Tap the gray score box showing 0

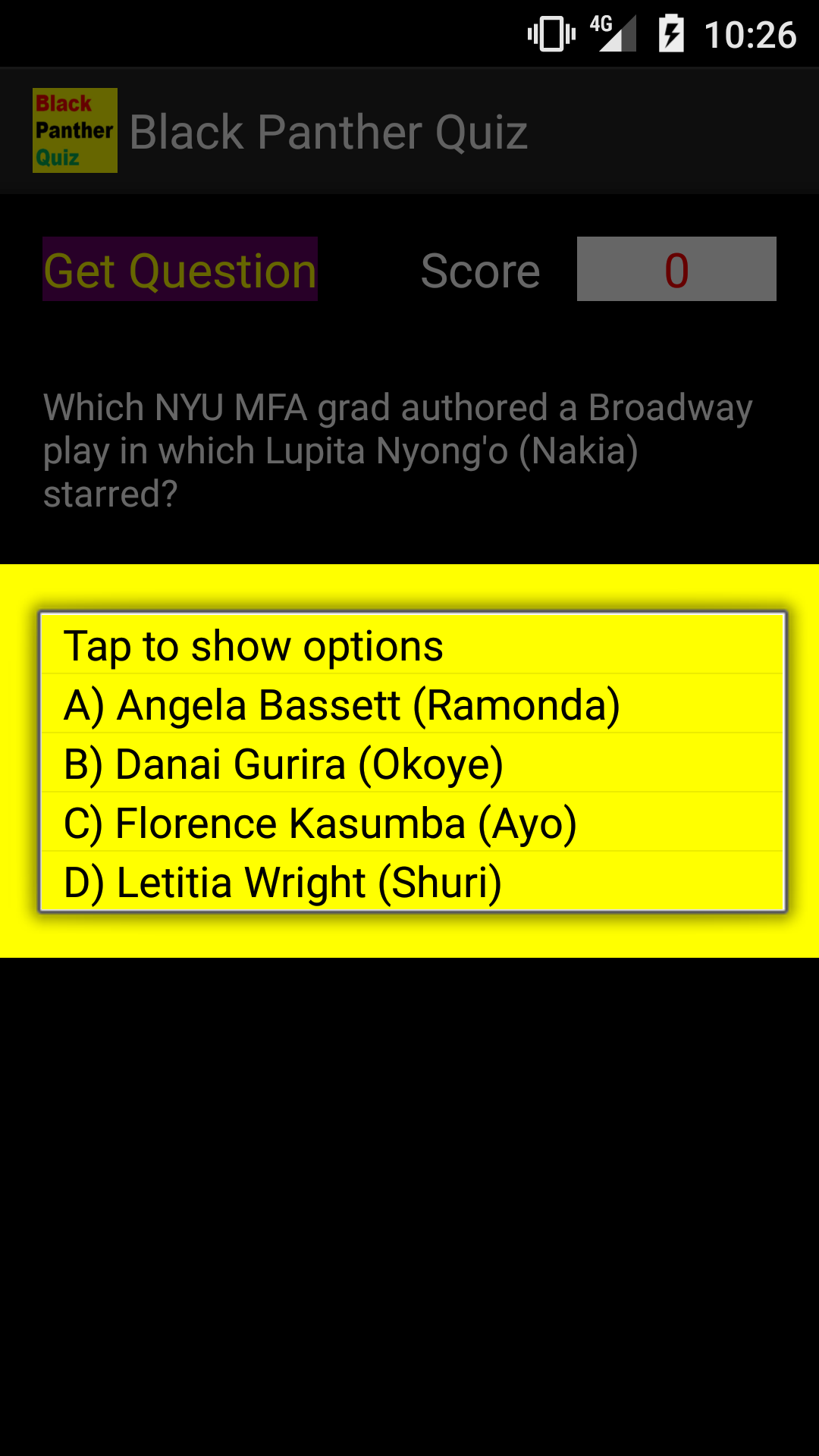coord(676,270)
